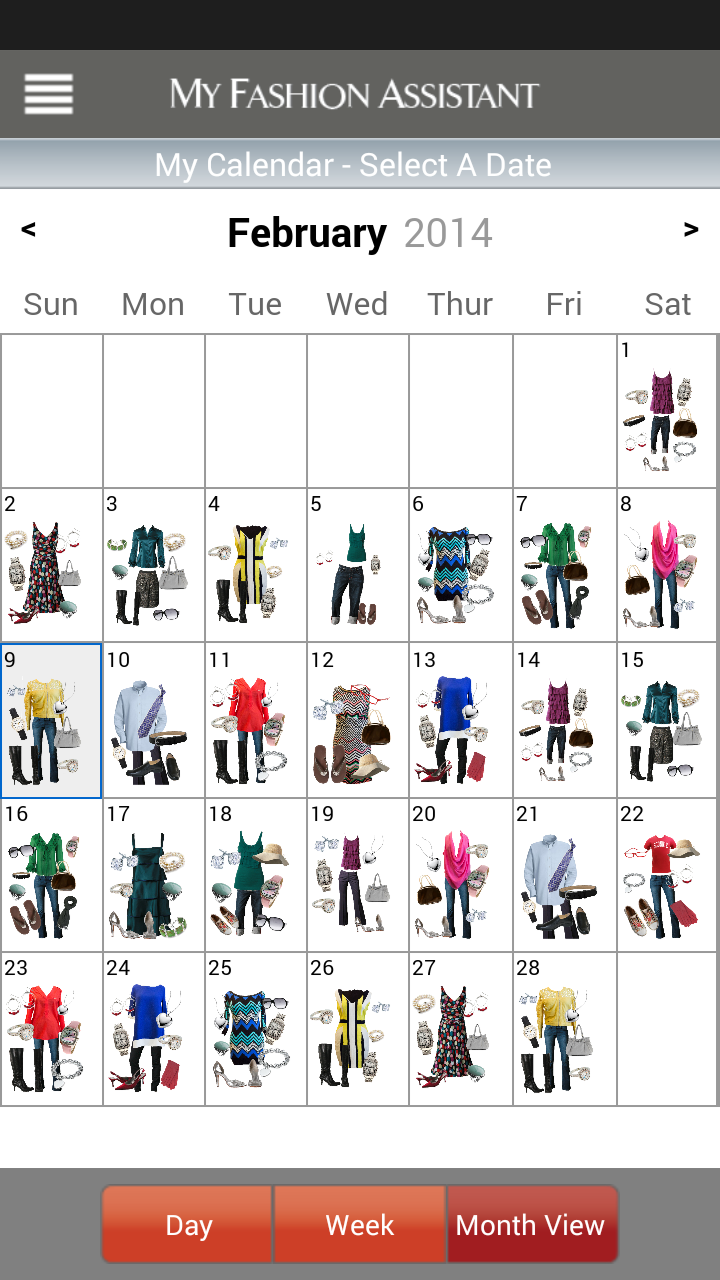Select February 6 outfit
Viewport: 720px width, 1280px height.
(x=460, y=566)
